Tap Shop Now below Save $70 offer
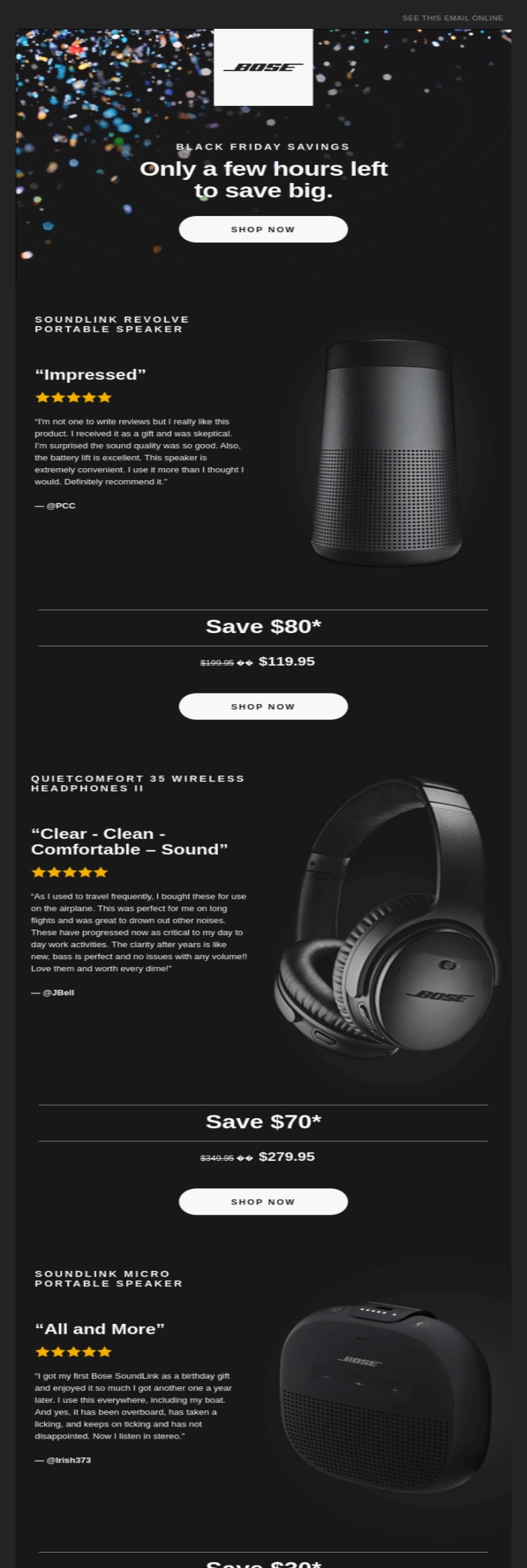Viewport: 527px width, 1568px height. [x=263, y=1201]
